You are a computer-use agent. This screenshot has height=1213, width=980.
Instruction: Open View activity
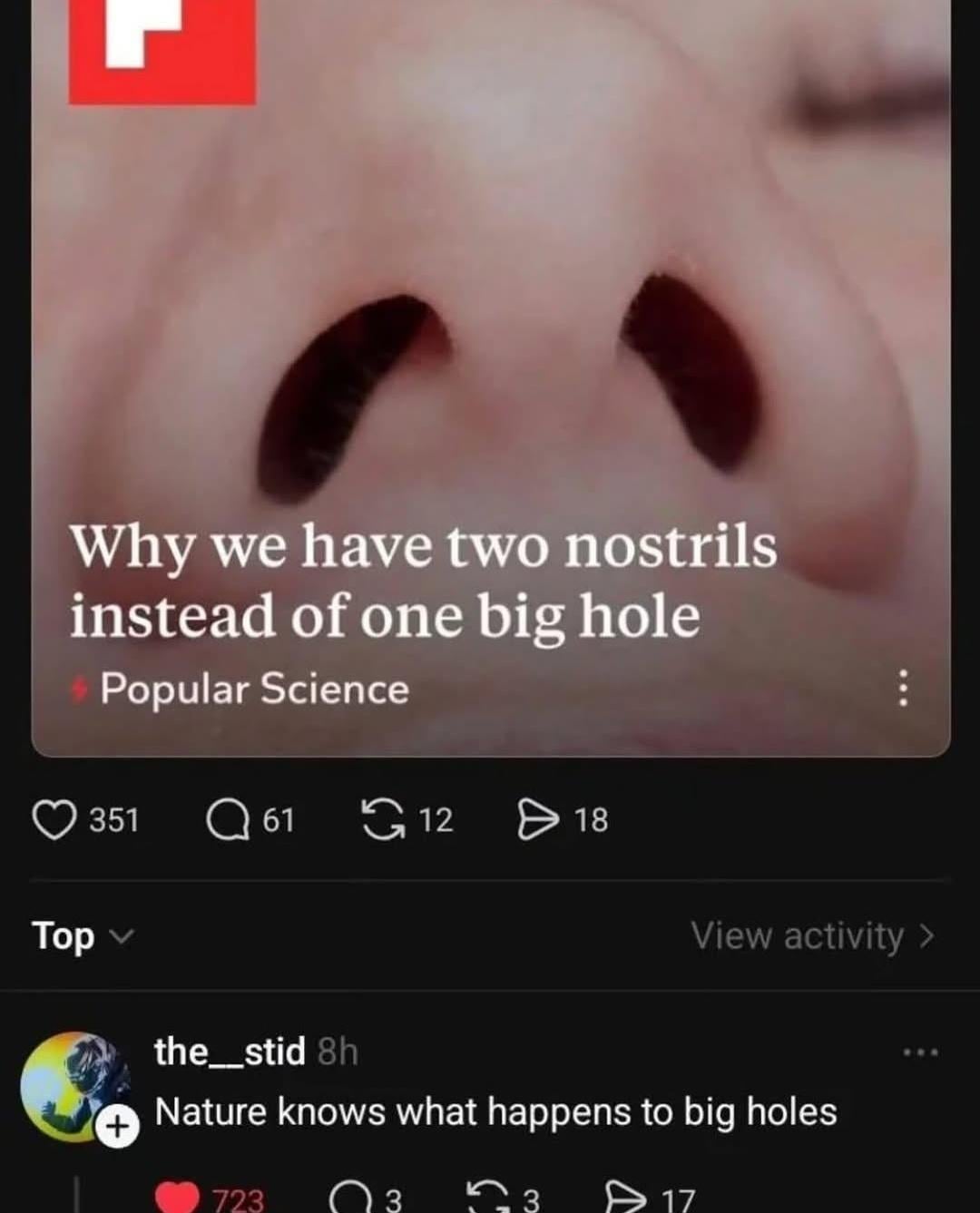click(811, 935)
